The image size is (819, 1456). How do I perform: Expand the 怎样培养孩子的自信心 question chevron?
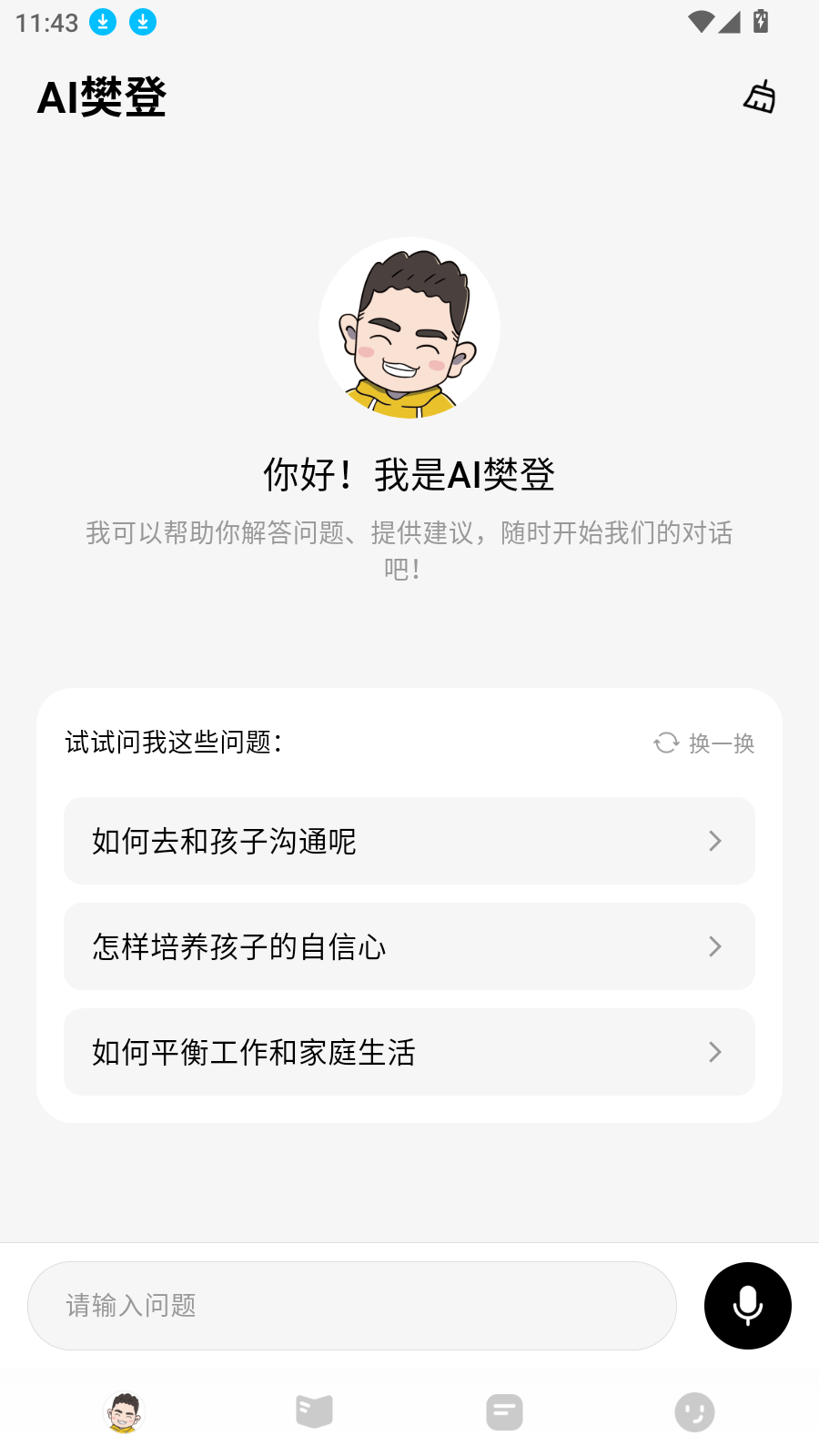tap(715, 946)
